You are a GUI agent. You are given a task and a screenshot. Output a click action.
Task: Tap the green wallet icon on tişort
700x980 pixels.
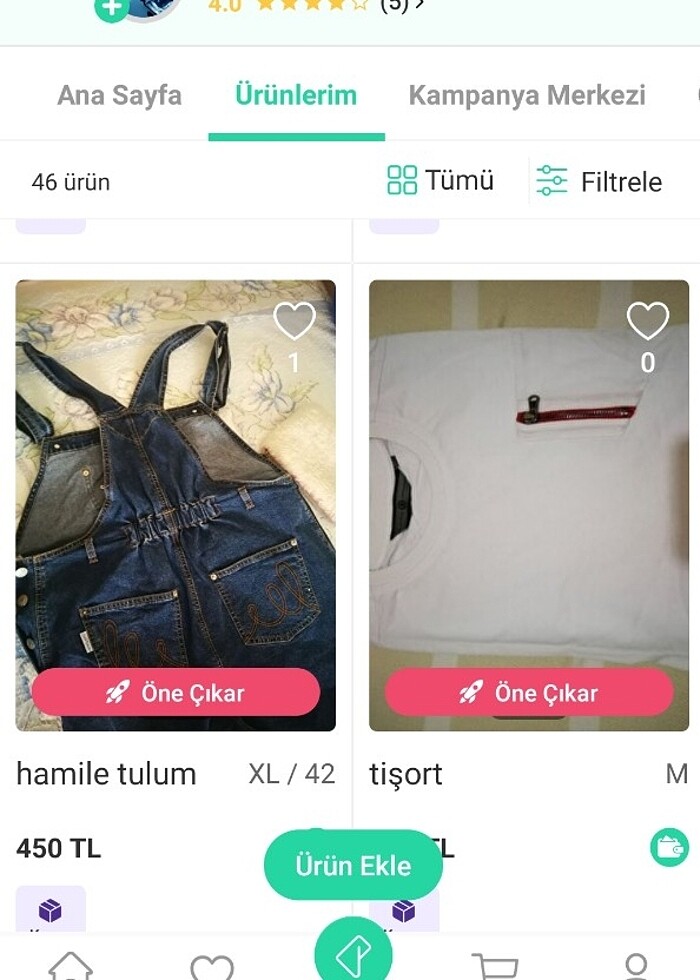point(669,848)
